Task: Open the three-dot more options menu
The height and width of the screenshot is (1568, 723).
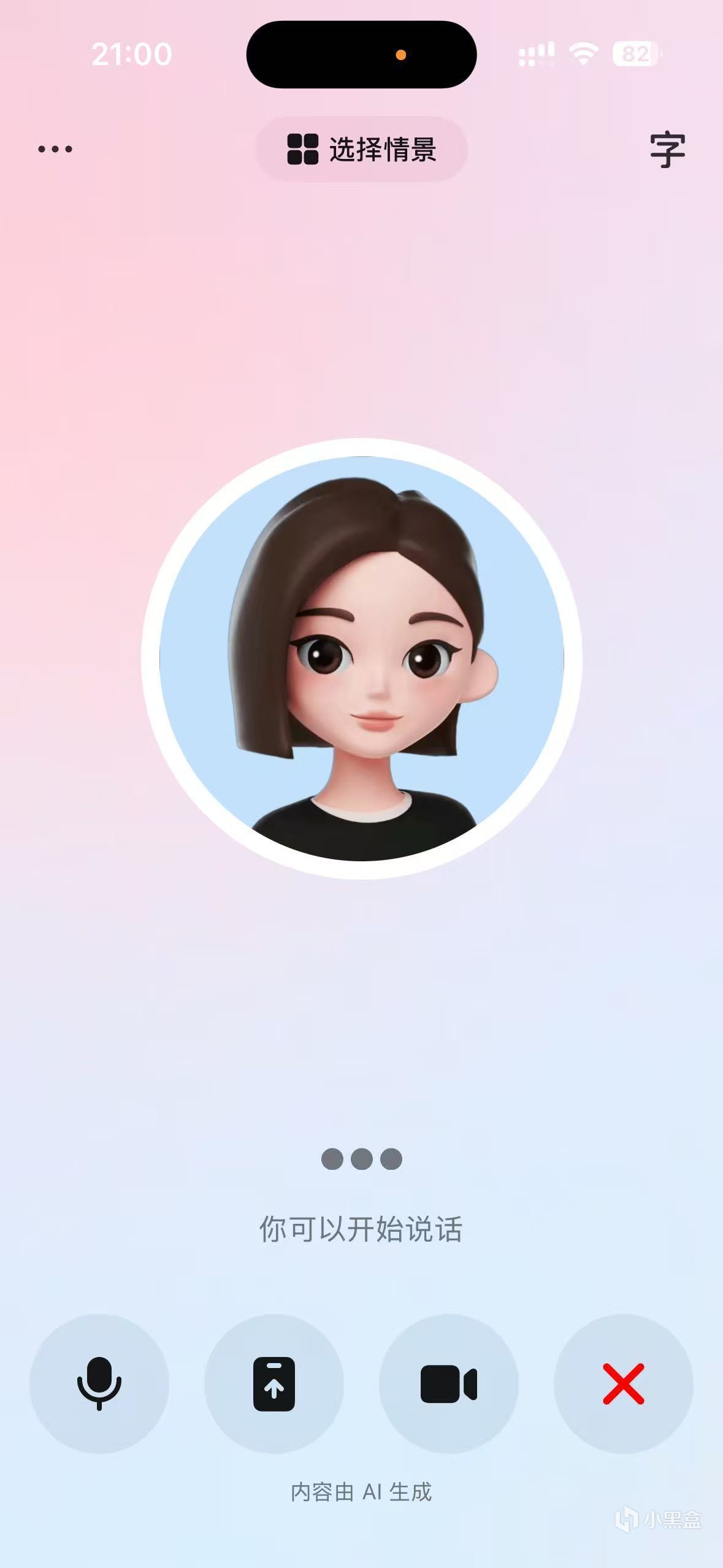Action: pos(55,149)
